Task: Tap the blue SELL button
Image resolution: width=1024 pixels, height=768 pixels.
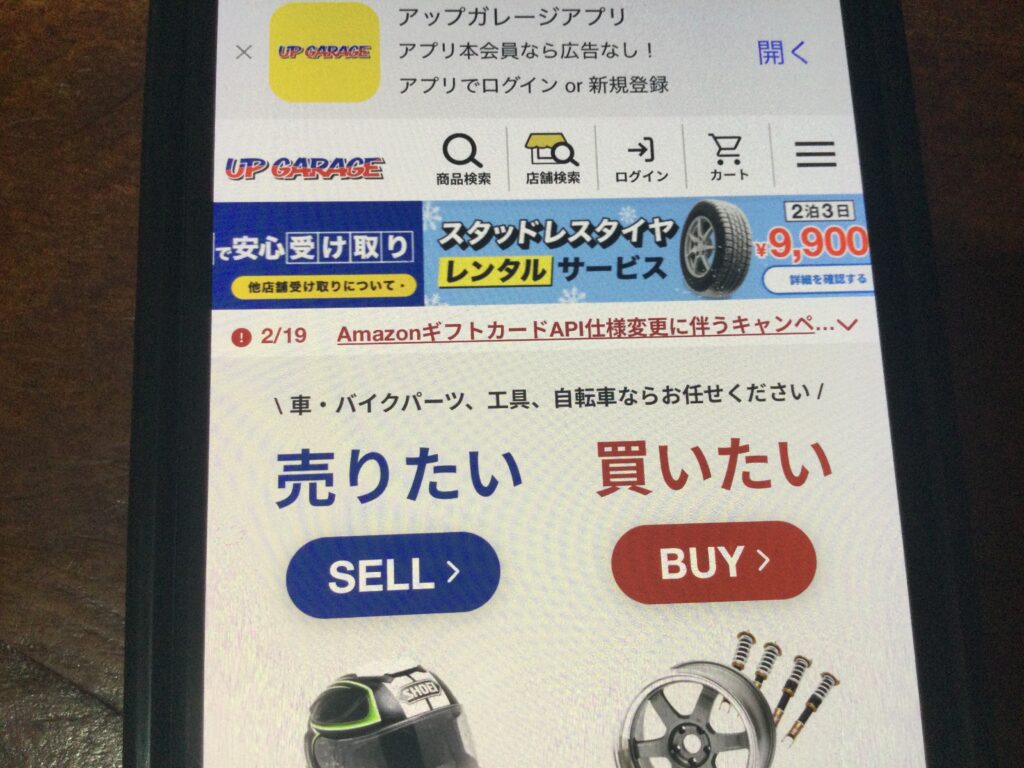Action: (x=393, y=574)
